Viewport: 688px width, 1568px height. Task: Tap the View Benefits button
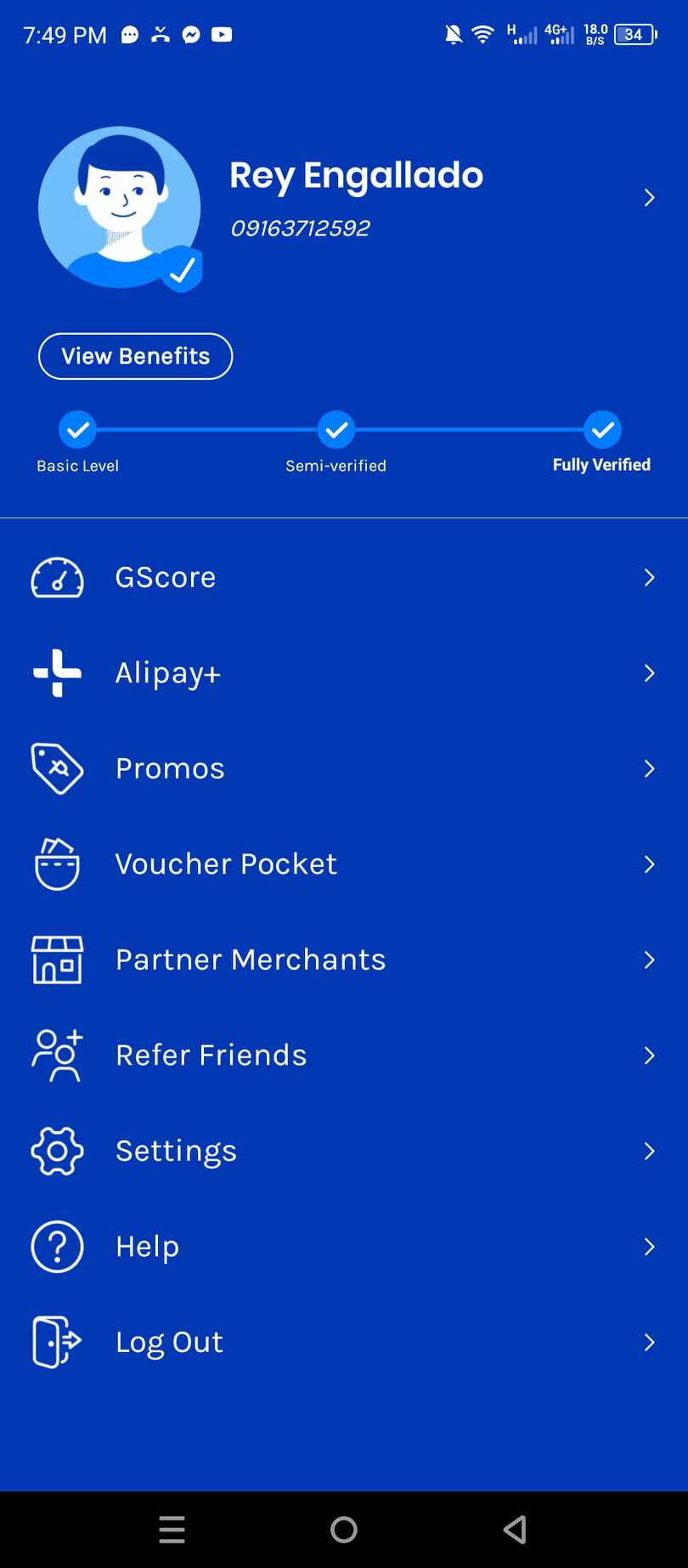click(x=135, y=356)
